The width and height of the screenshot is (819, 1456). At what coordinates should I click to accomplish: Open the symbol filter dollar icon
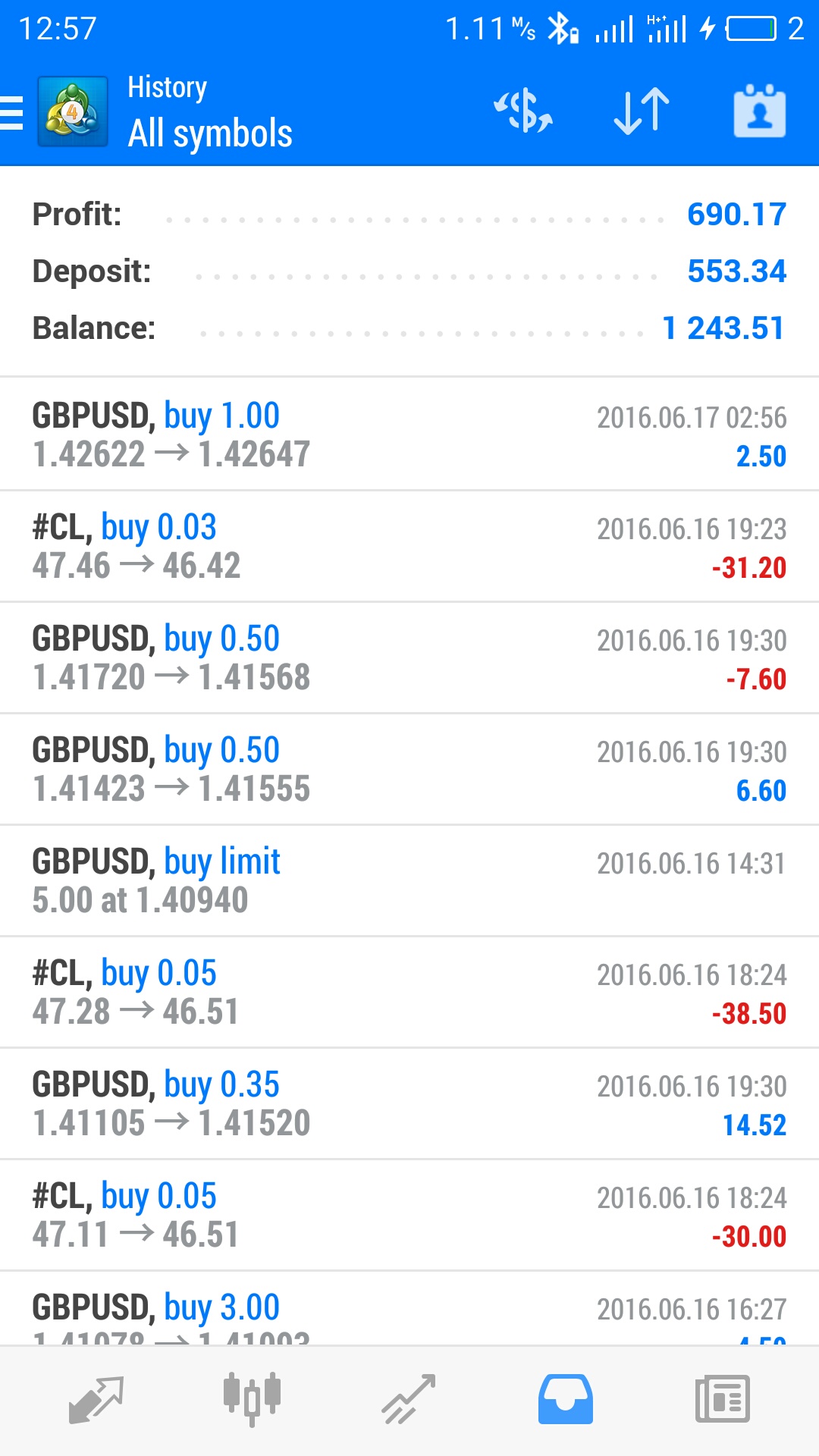[523, 111]
